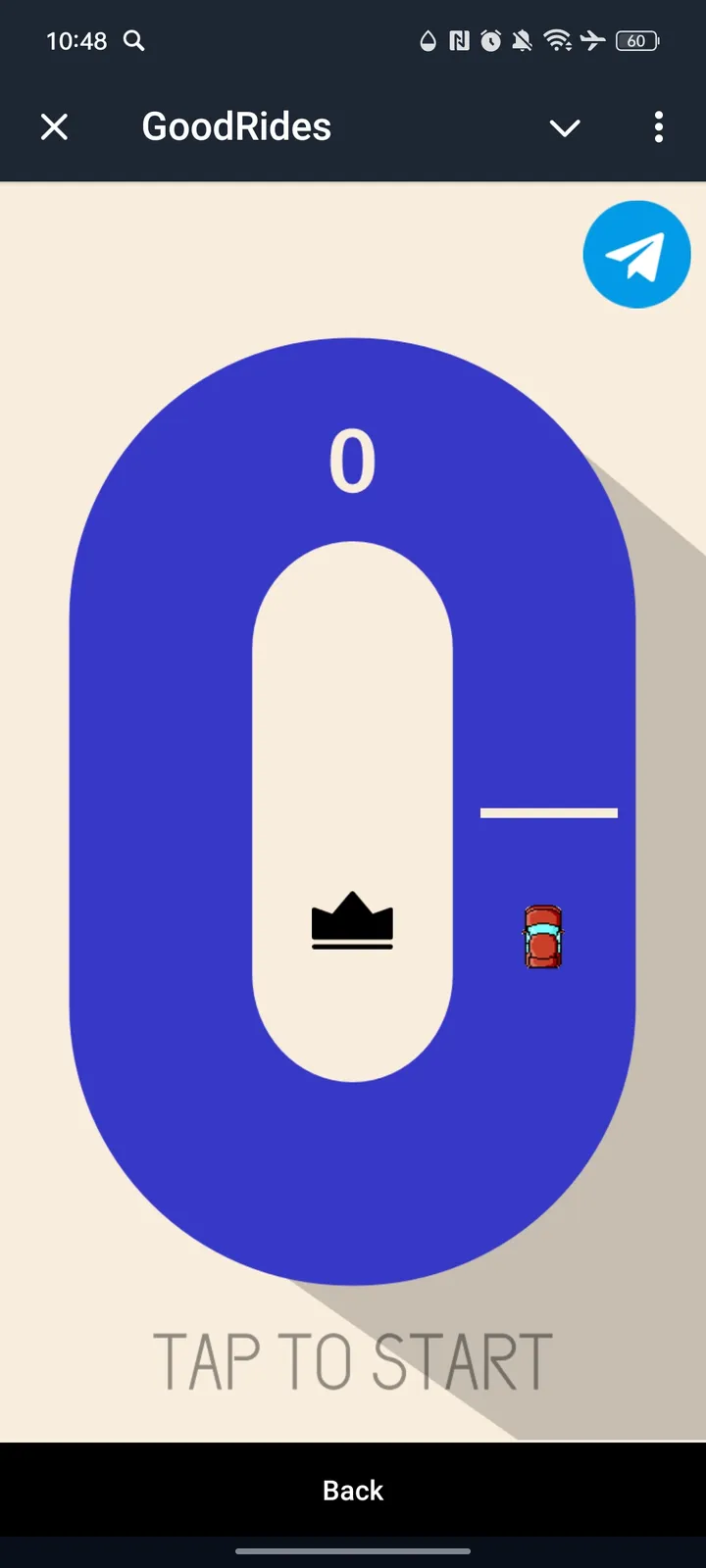
Task: Click the GoodRides title
Action: pyautogui.click(x=235, y=126)
